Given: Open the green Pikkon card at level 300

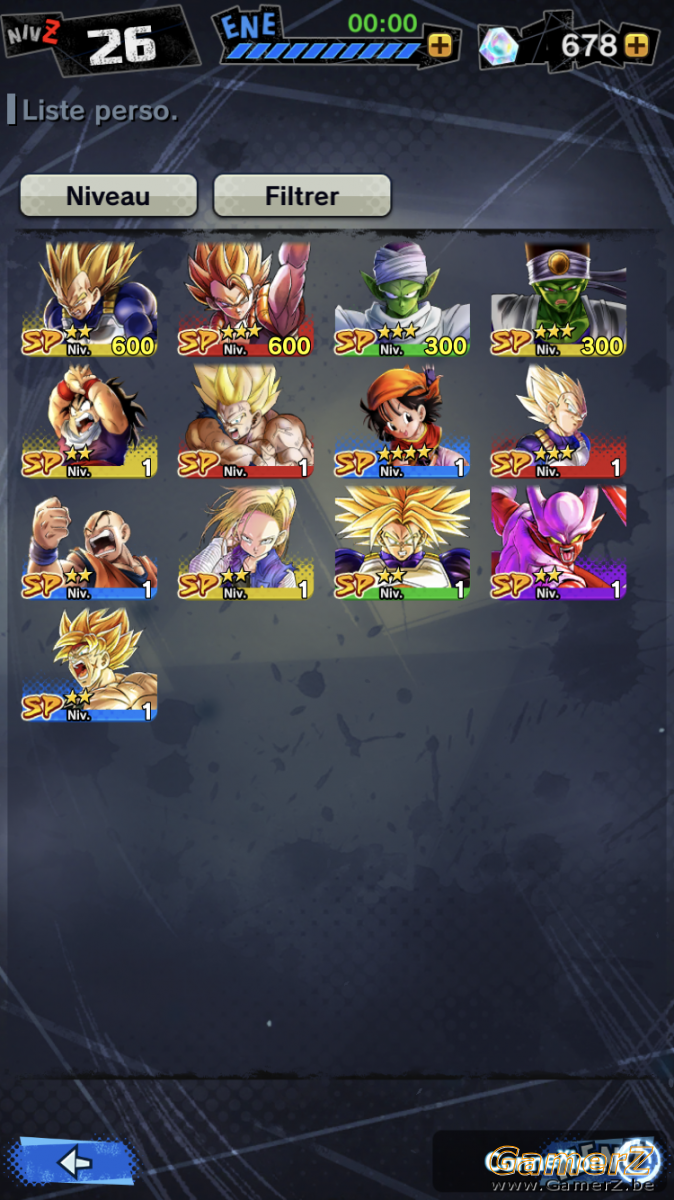Looking at the screenshot, I should [558, 299].
